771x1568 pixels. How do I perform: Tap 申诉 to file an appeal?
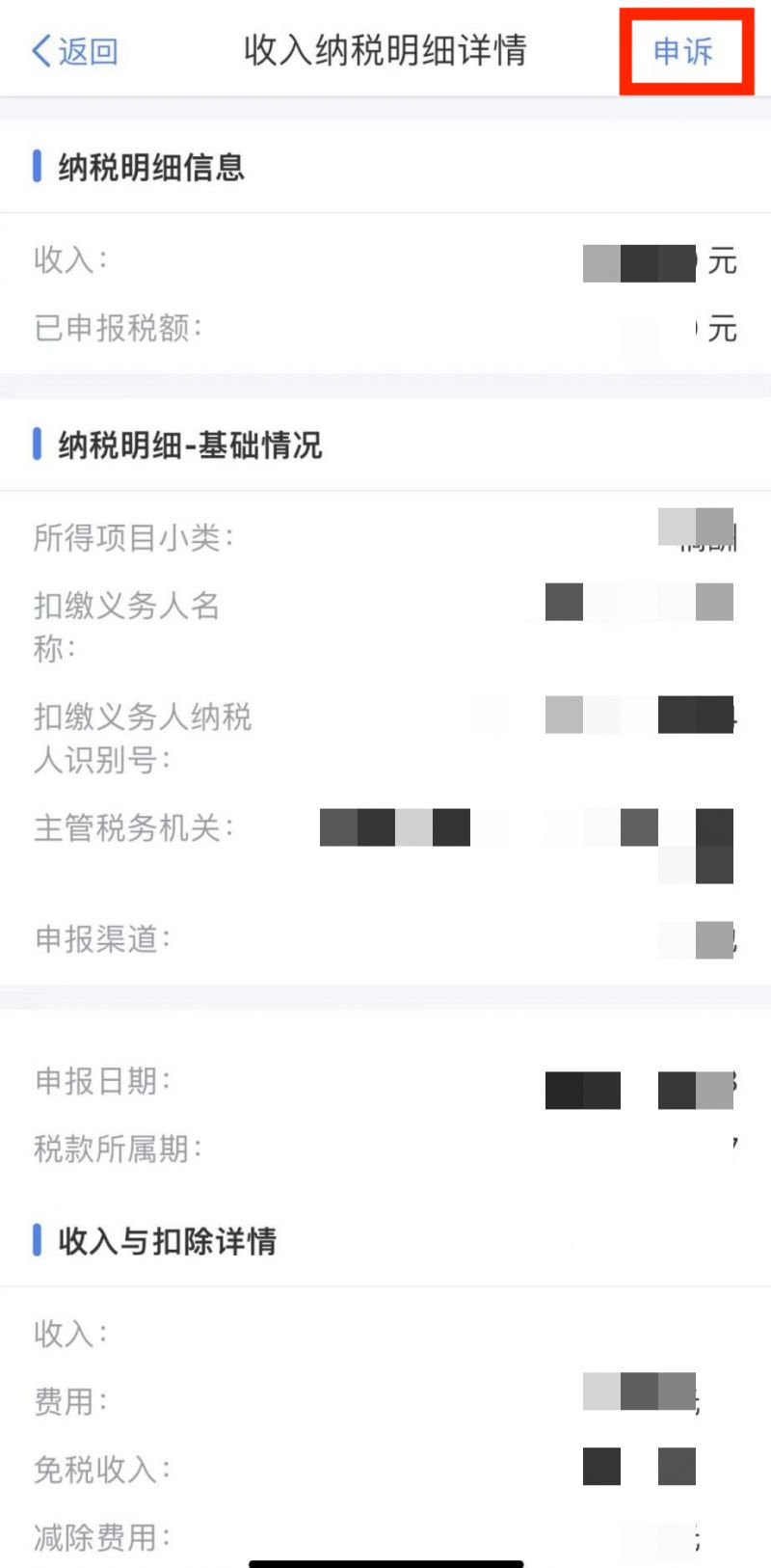[683, 51]
